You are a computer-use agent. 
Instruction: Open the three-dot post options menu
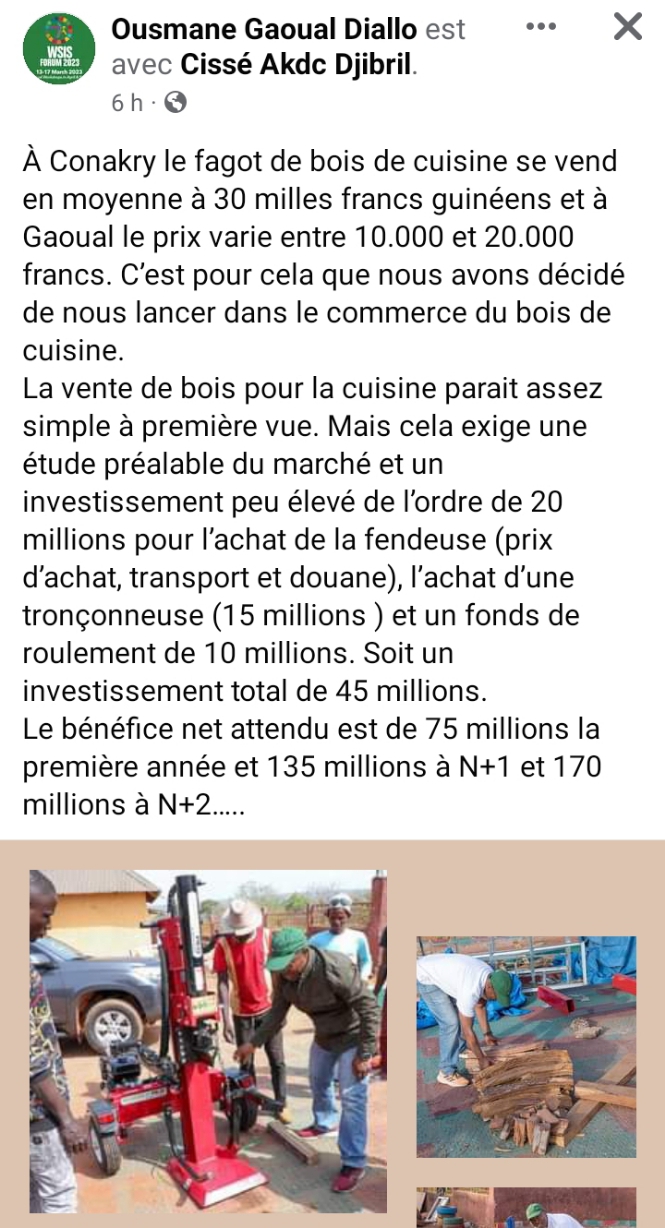pos(541,26)
